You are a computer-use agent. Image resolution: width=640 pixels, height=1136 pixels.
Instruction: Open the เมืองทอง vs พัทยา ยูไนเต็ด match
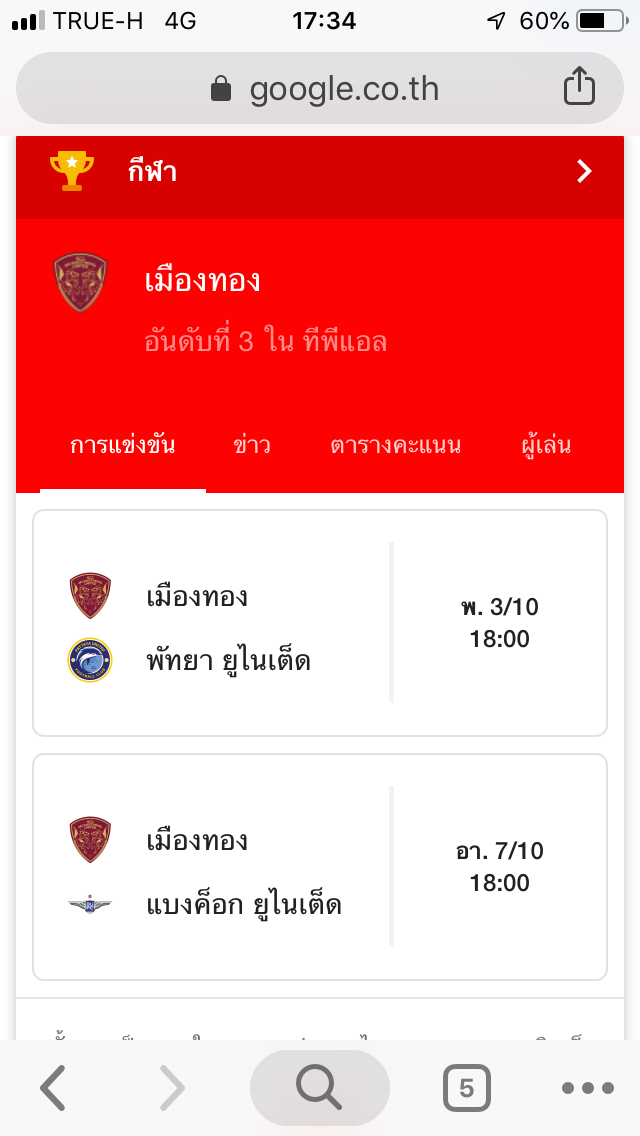click(x=320, y=623)
